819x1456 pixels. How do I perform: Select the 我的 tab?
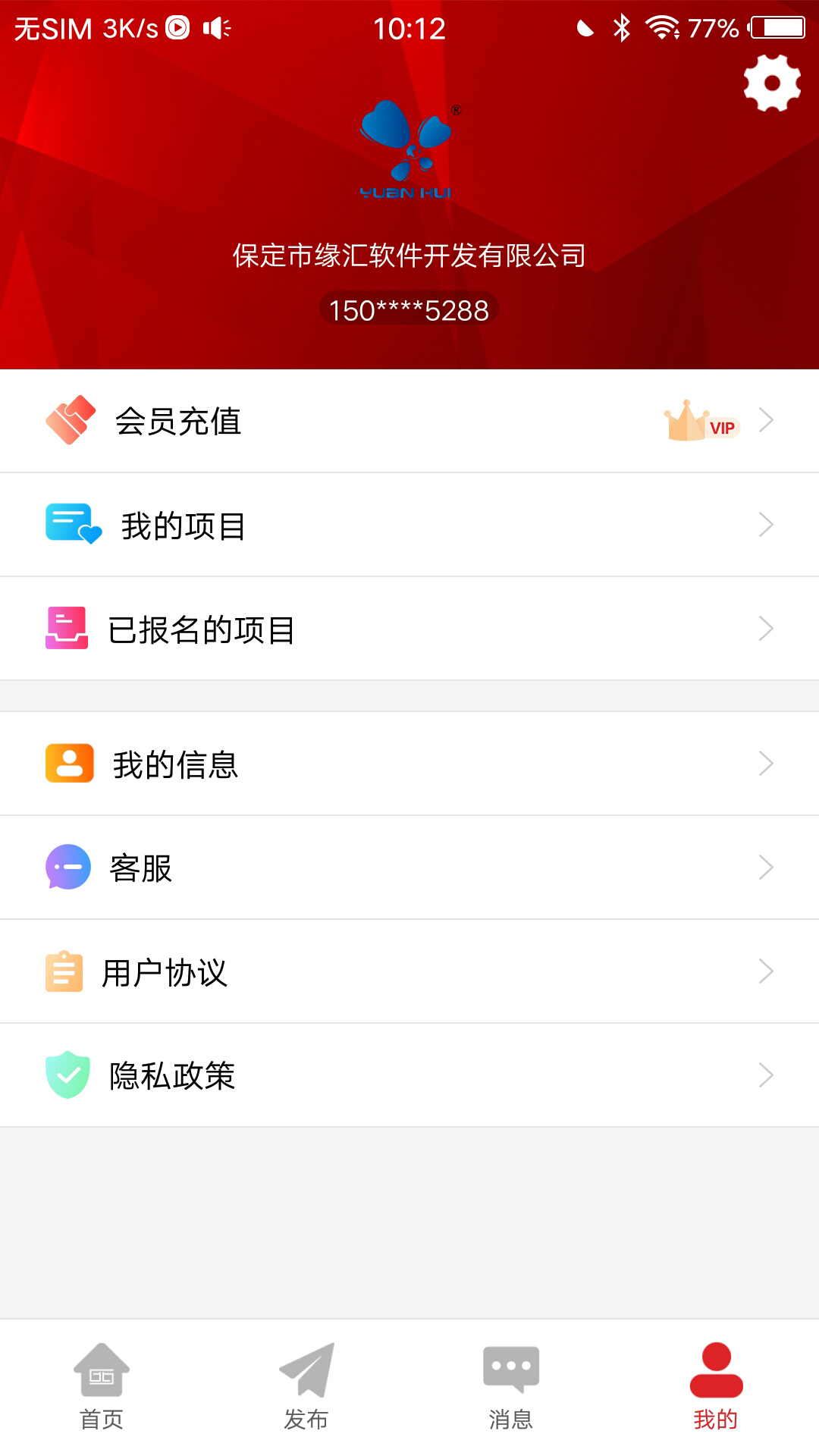click(x=716, y=1386)
